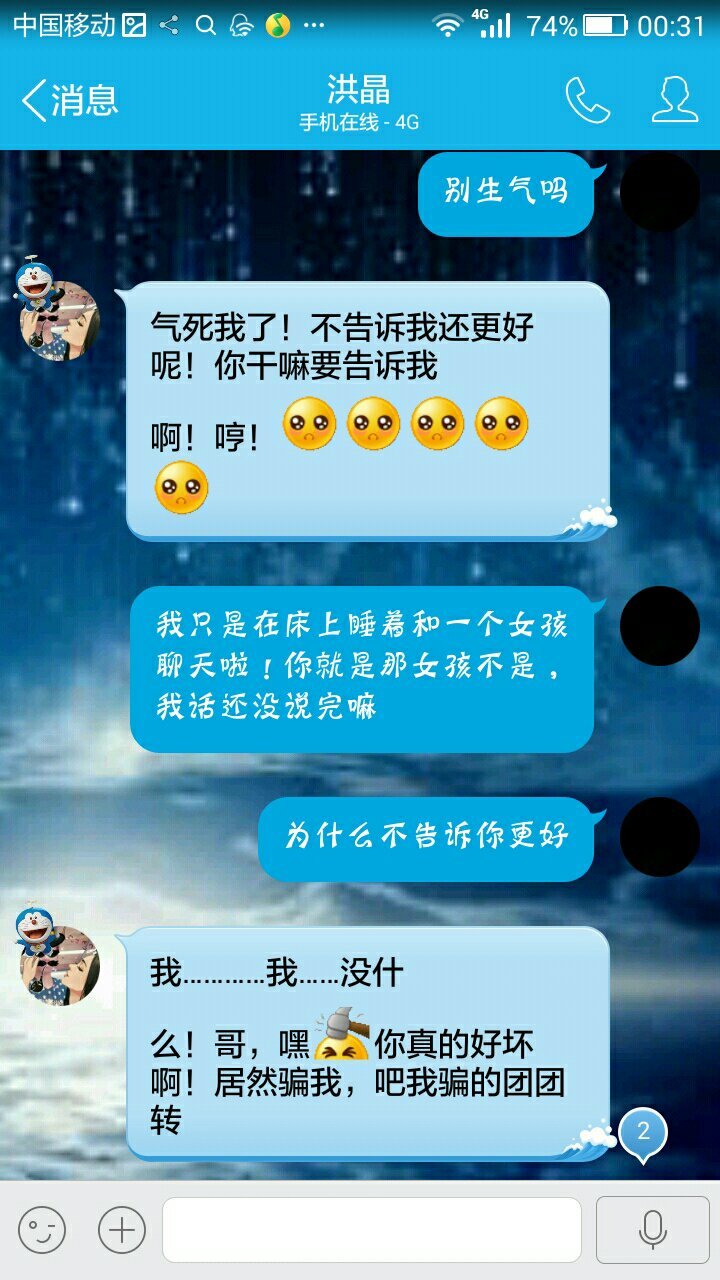Start a voice call with 洪晶

point(587,100)
